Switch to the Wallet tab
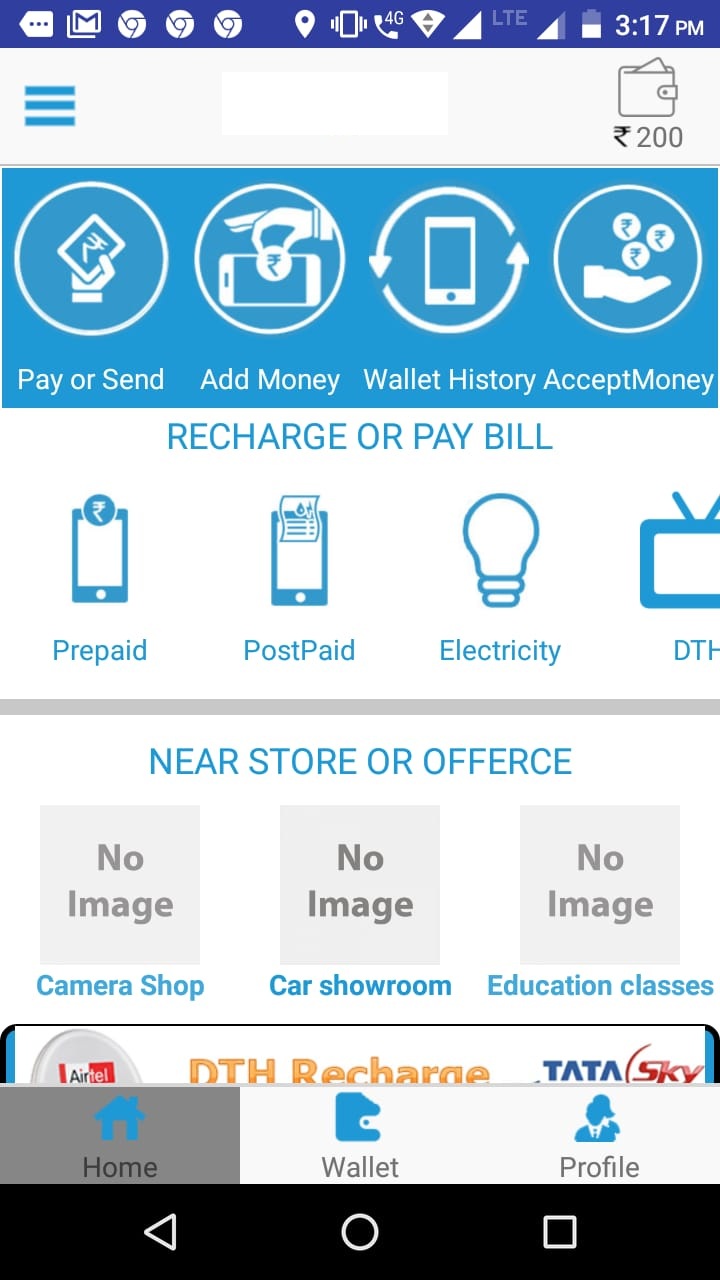Viewport: 720px width, 1280px height. (360, 1136)
